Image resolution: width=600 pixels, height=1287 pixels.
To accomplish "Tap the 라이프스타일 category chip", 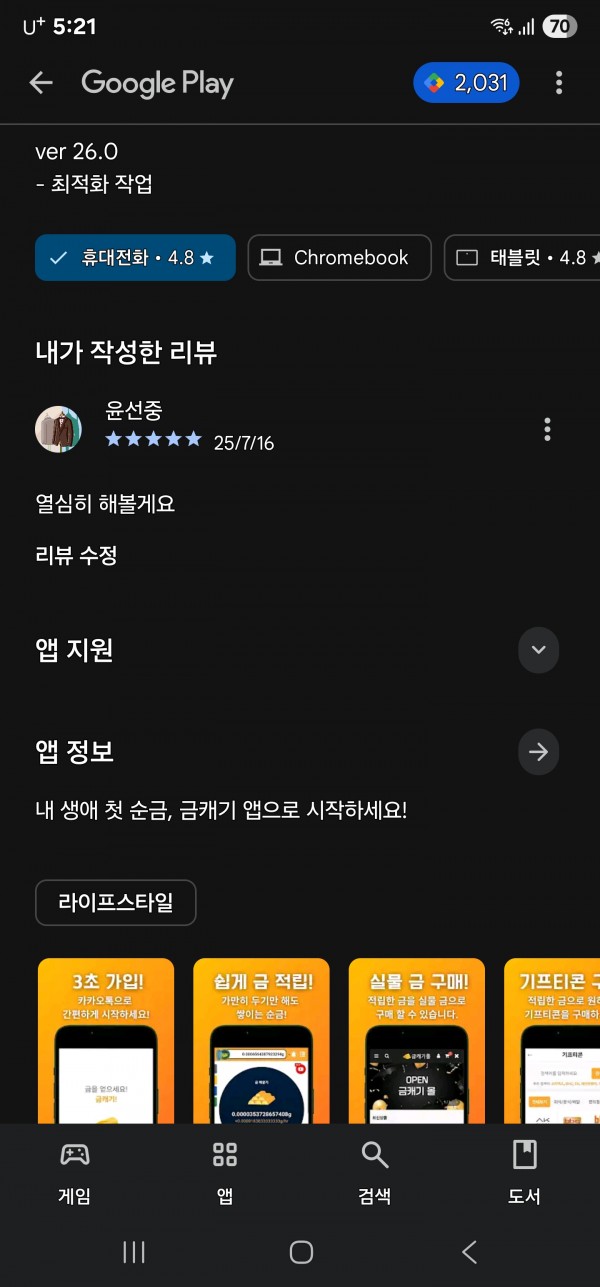I will [x=116, y=903].
